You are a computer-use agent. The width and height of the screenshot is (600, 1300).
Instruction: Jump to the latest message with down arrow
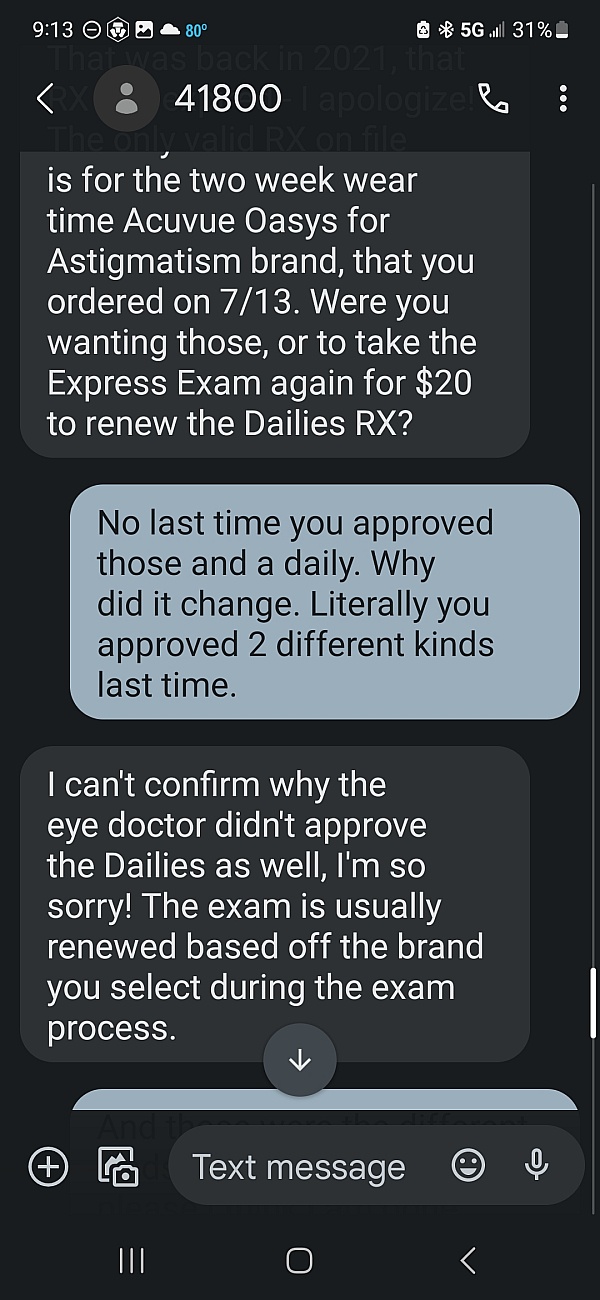point(299,1061)
